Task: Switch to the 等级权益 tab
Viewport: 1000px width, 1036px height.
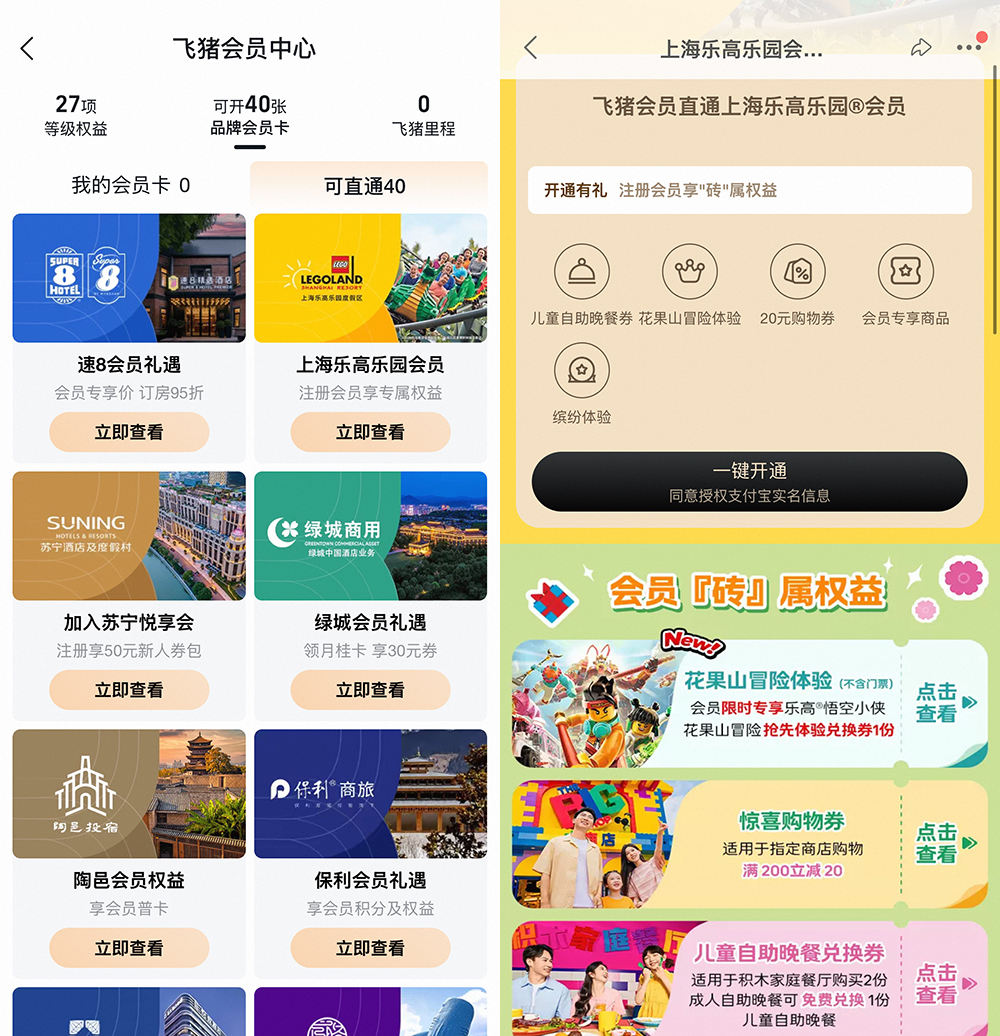Action: [x=75, y=116]
